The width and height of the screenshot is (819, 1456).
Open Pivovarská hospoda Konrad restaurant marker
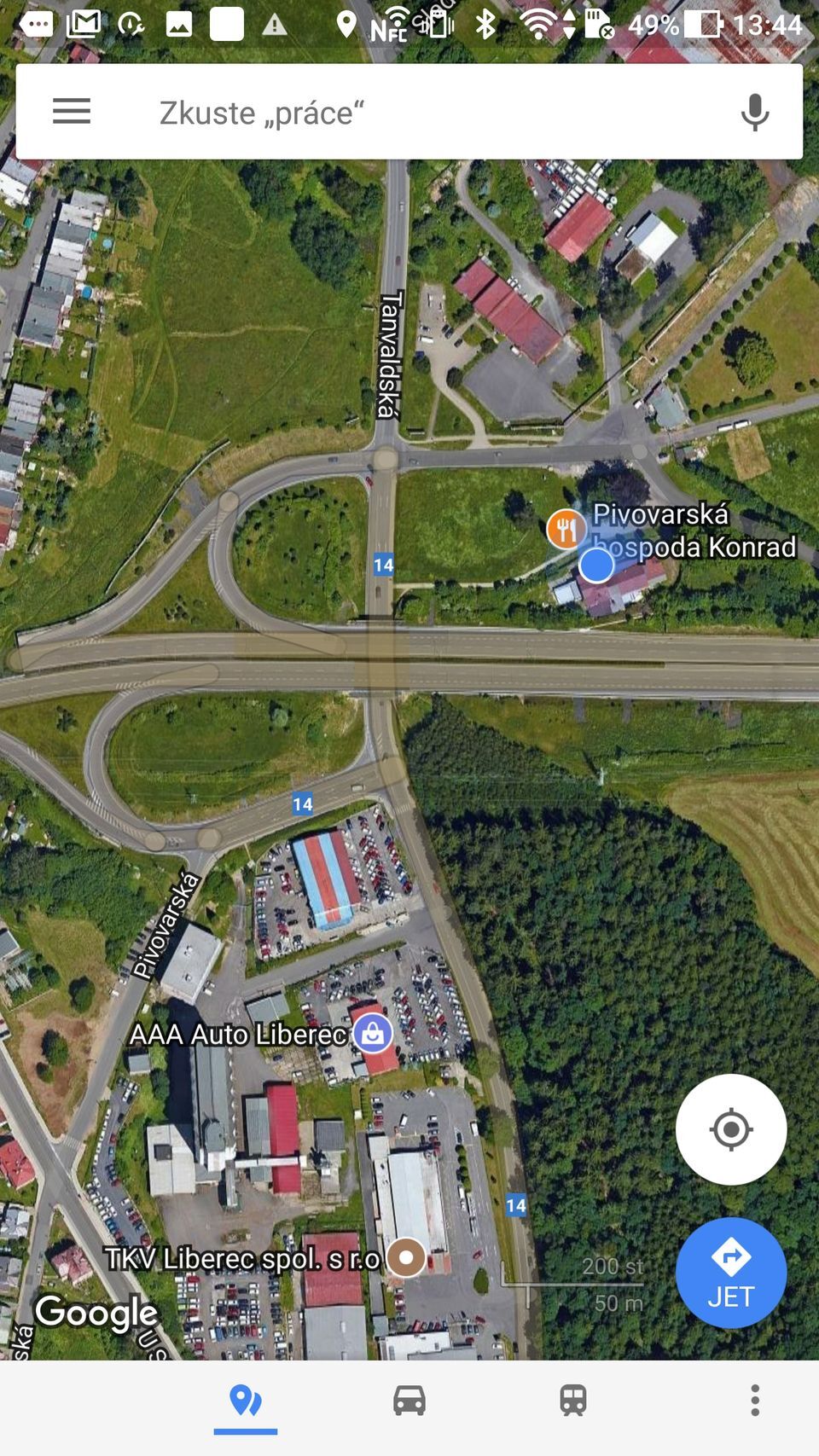565,529
